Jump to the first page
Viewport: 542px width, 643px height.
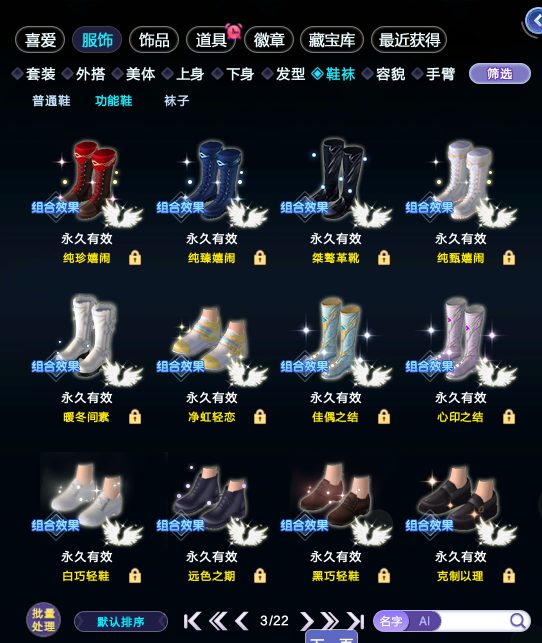tap(192, 621)
